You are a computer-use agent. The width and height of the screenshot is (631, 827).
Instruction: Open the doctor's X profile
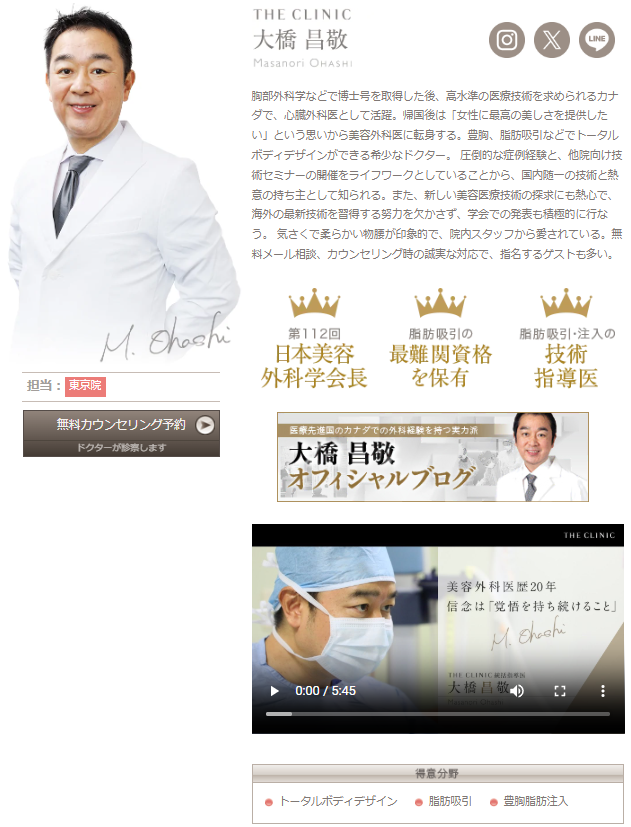(552, 40)
